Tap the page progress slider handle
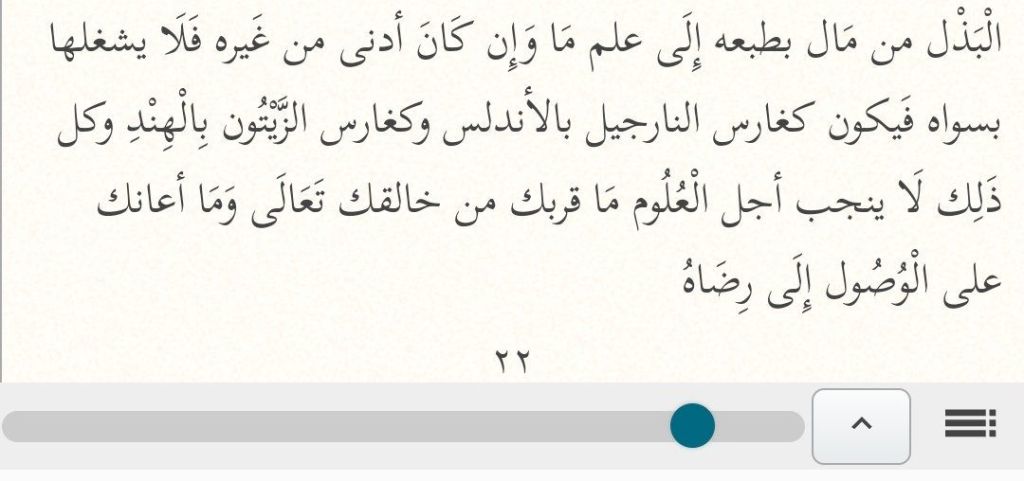The image size is (1024, 481). 692,426
